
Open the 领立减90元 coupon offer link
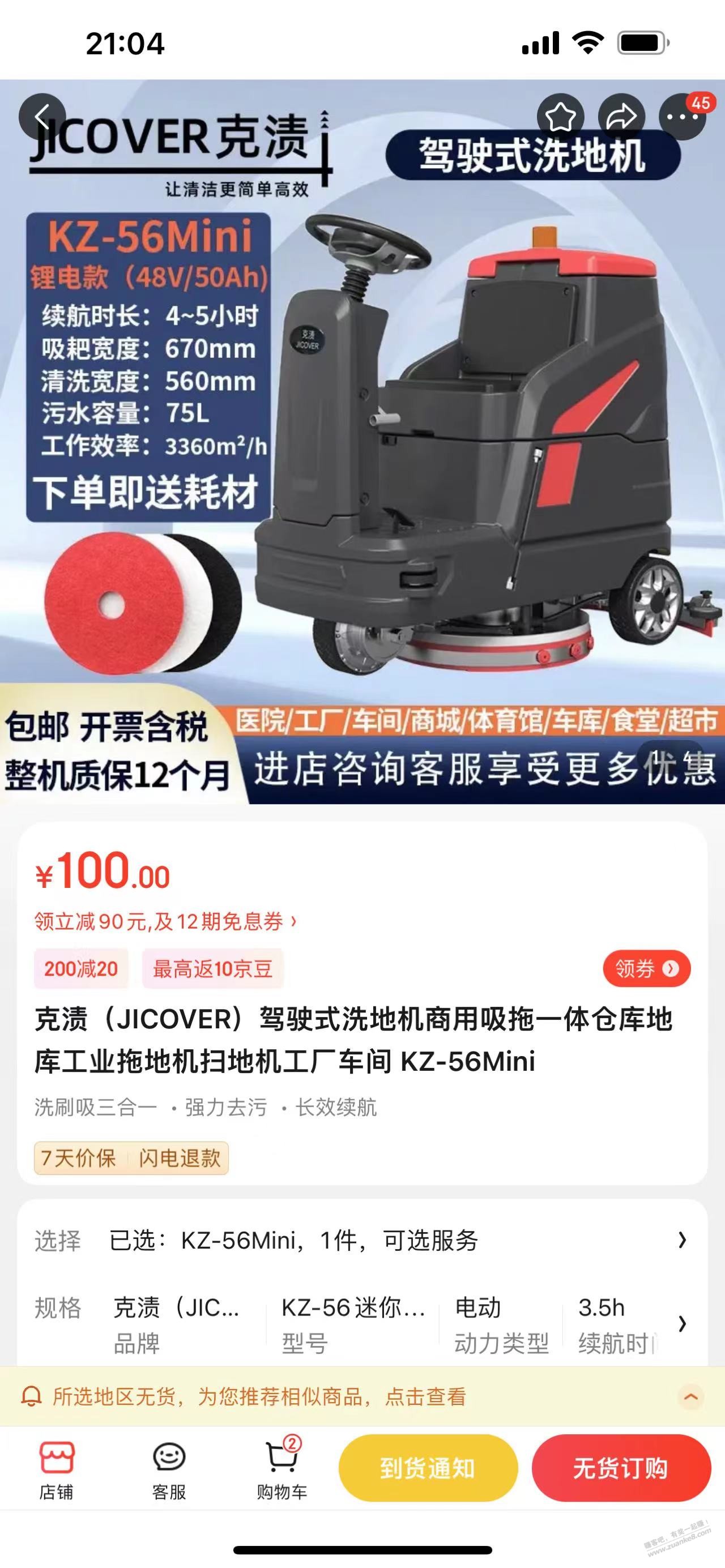coord(165,921)
